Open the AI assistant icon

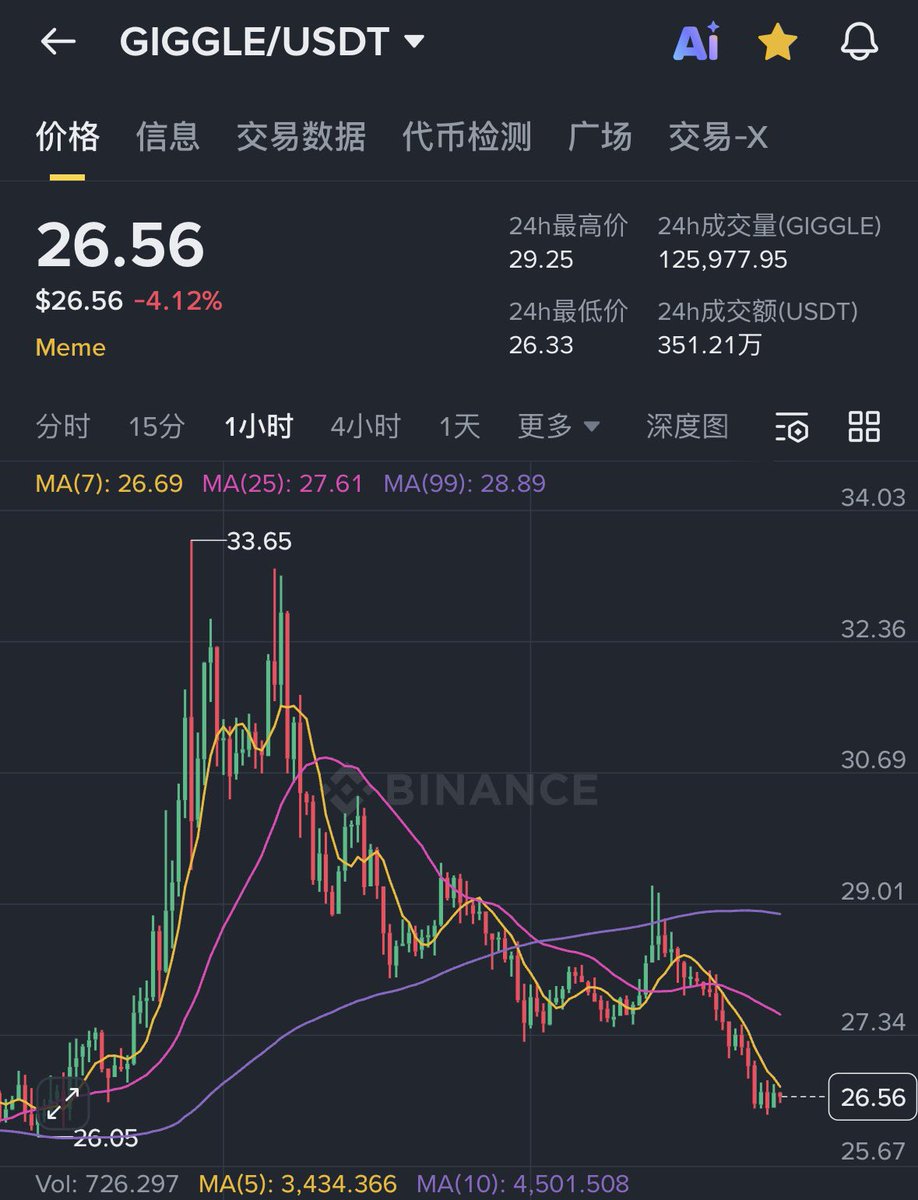pos(696,42)
